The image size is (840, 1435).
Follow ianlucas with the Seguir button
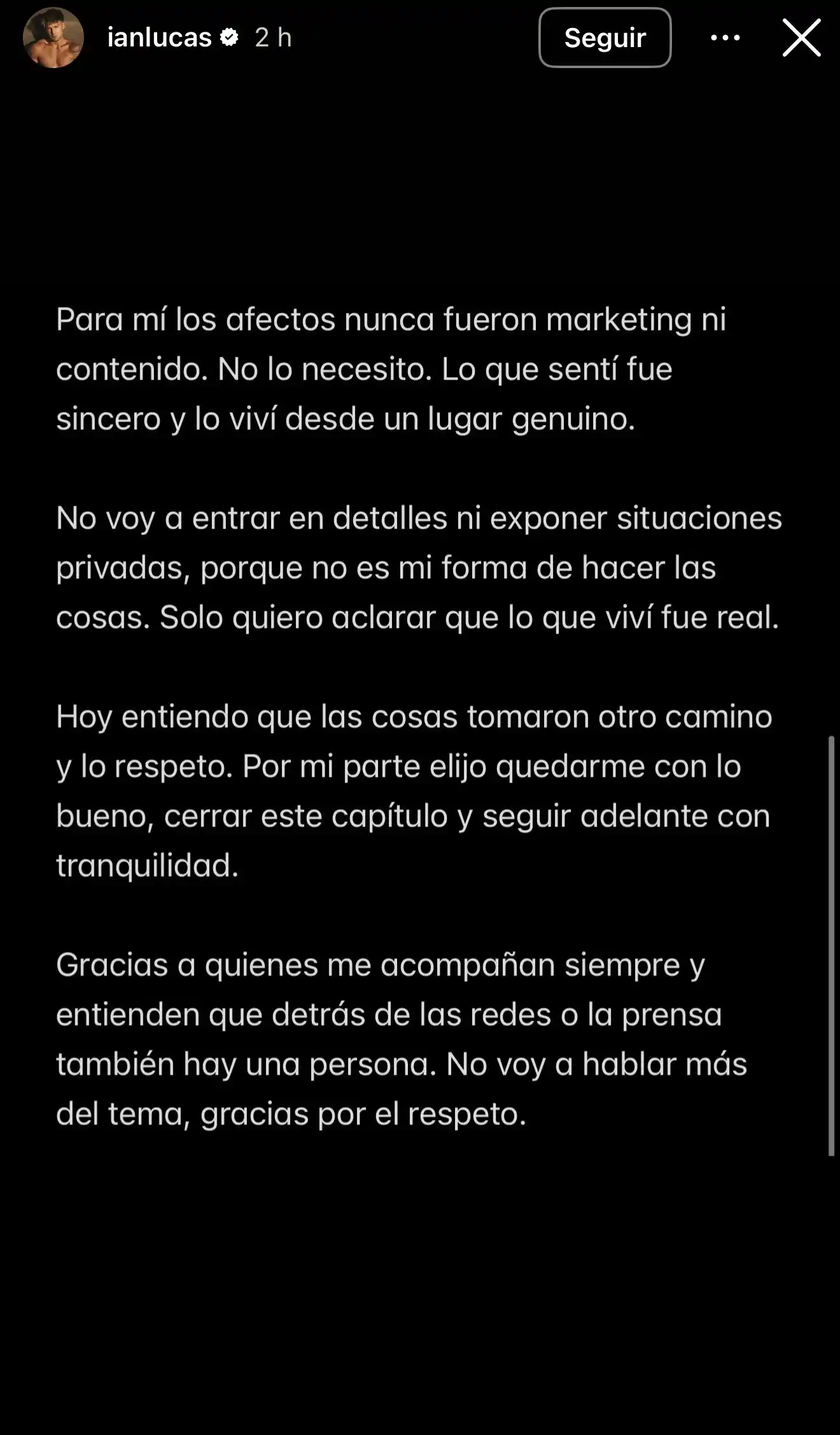click(605, 38)
